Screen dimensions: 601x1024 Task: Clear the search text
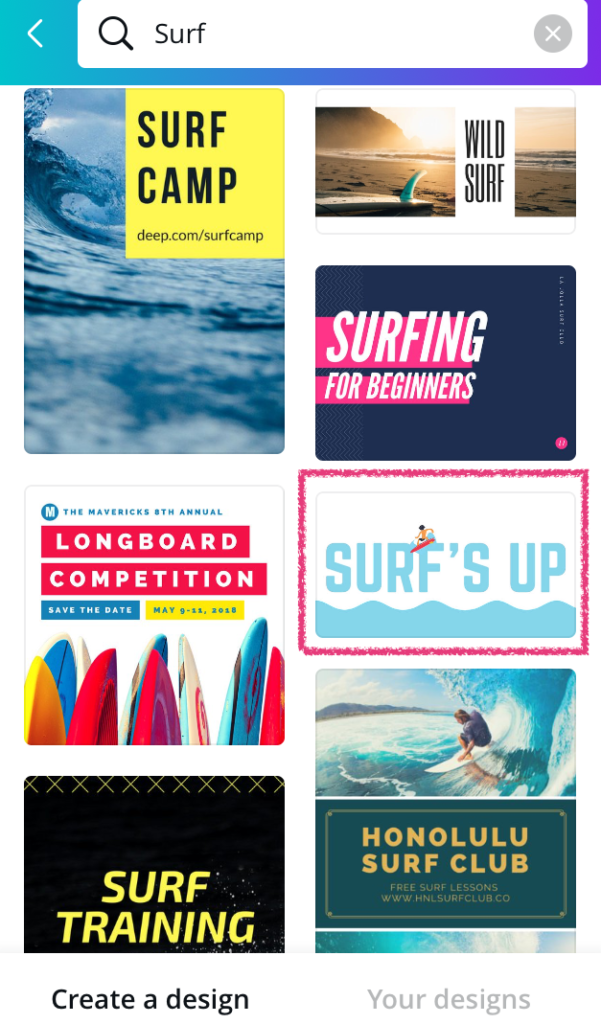[x=553, y=34]
